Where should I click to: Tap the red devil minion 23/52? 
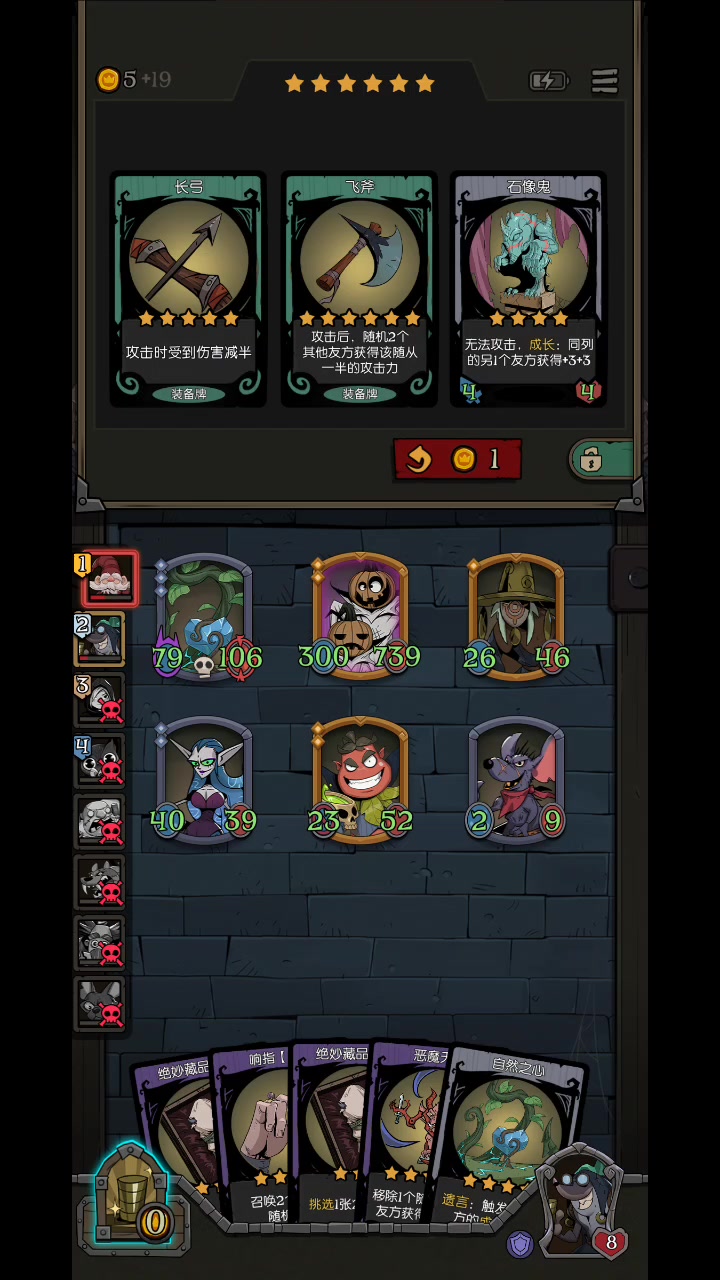point(360,780)
